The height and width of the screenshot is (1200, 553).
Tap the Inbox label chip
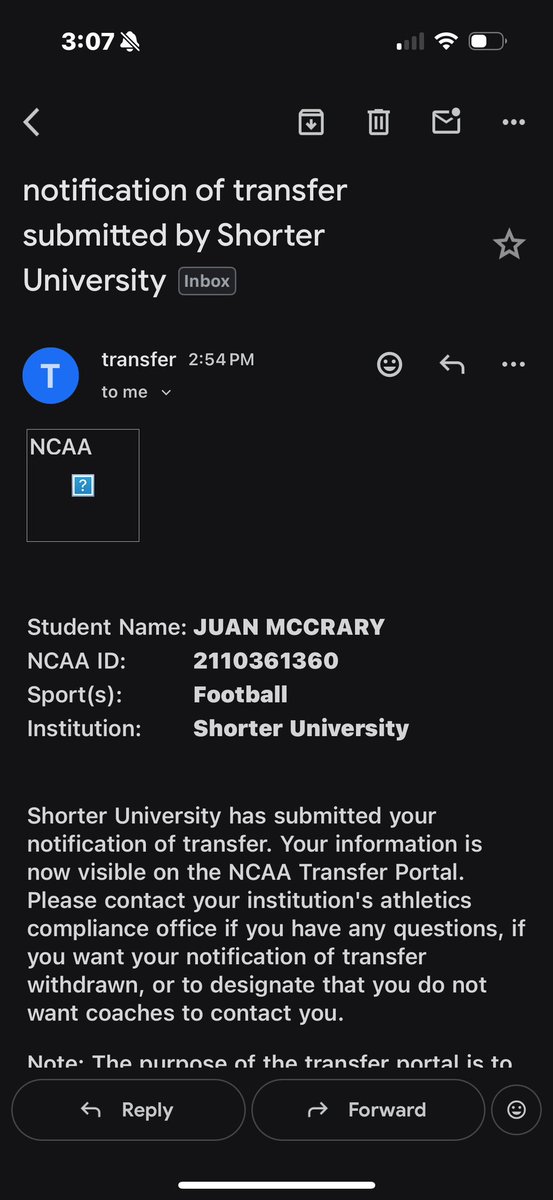pyautogui.click(x=207, y=281)
